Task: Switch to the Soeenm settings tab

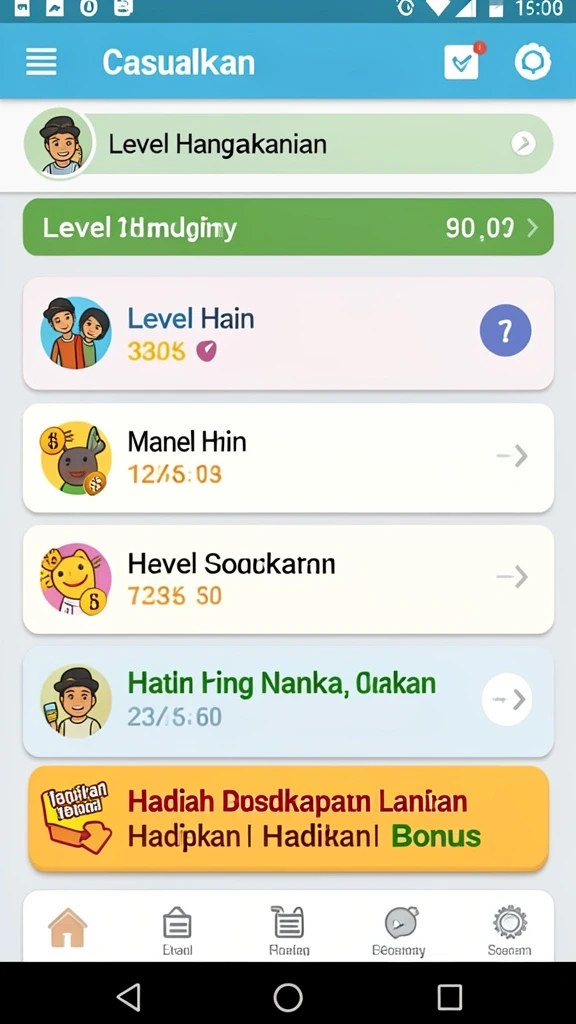Action: tap(509, 931)
